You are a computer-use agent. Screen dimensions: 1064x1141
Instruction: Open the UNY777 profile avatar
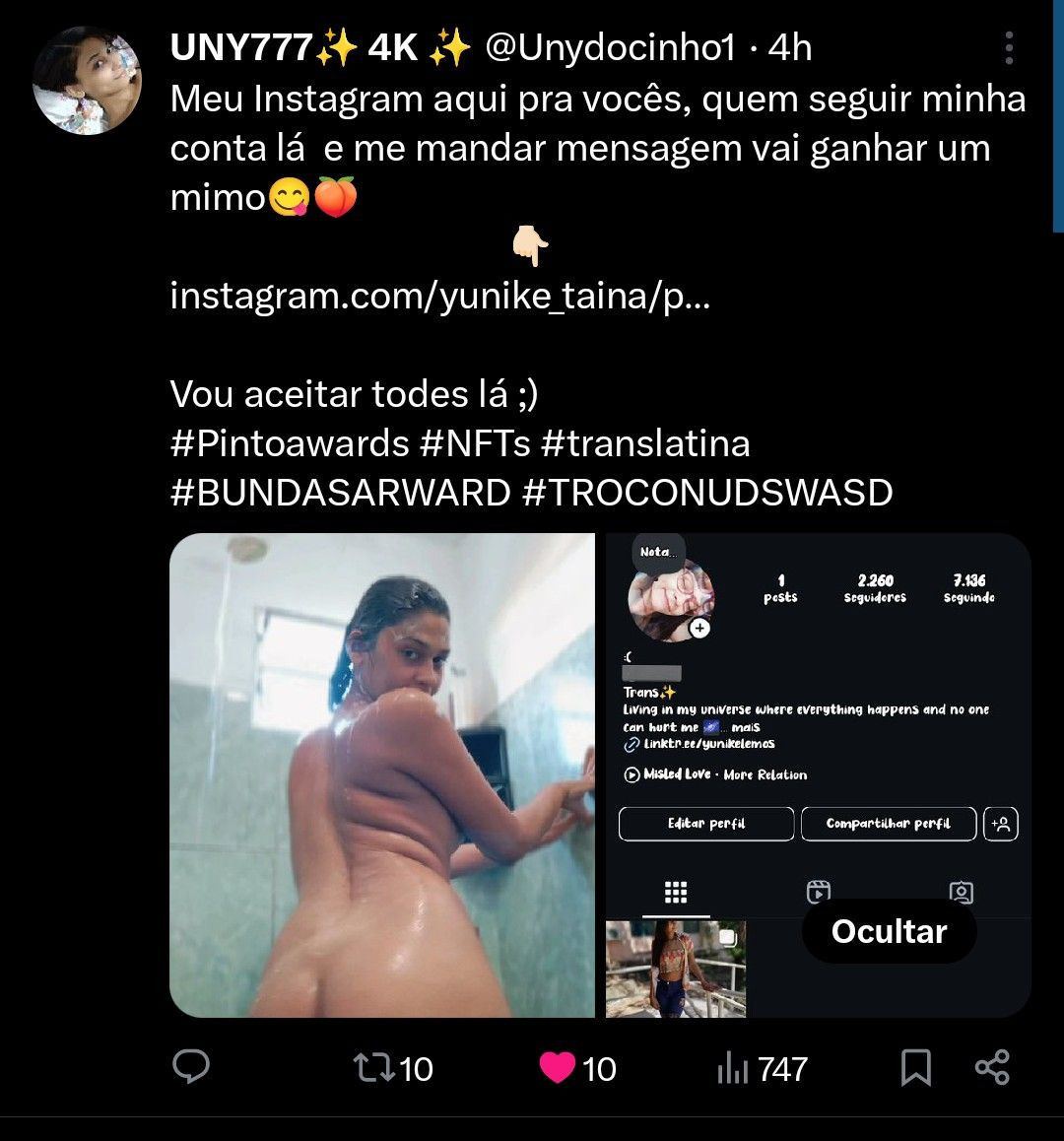pyautogui.click(x=87, y=81)
